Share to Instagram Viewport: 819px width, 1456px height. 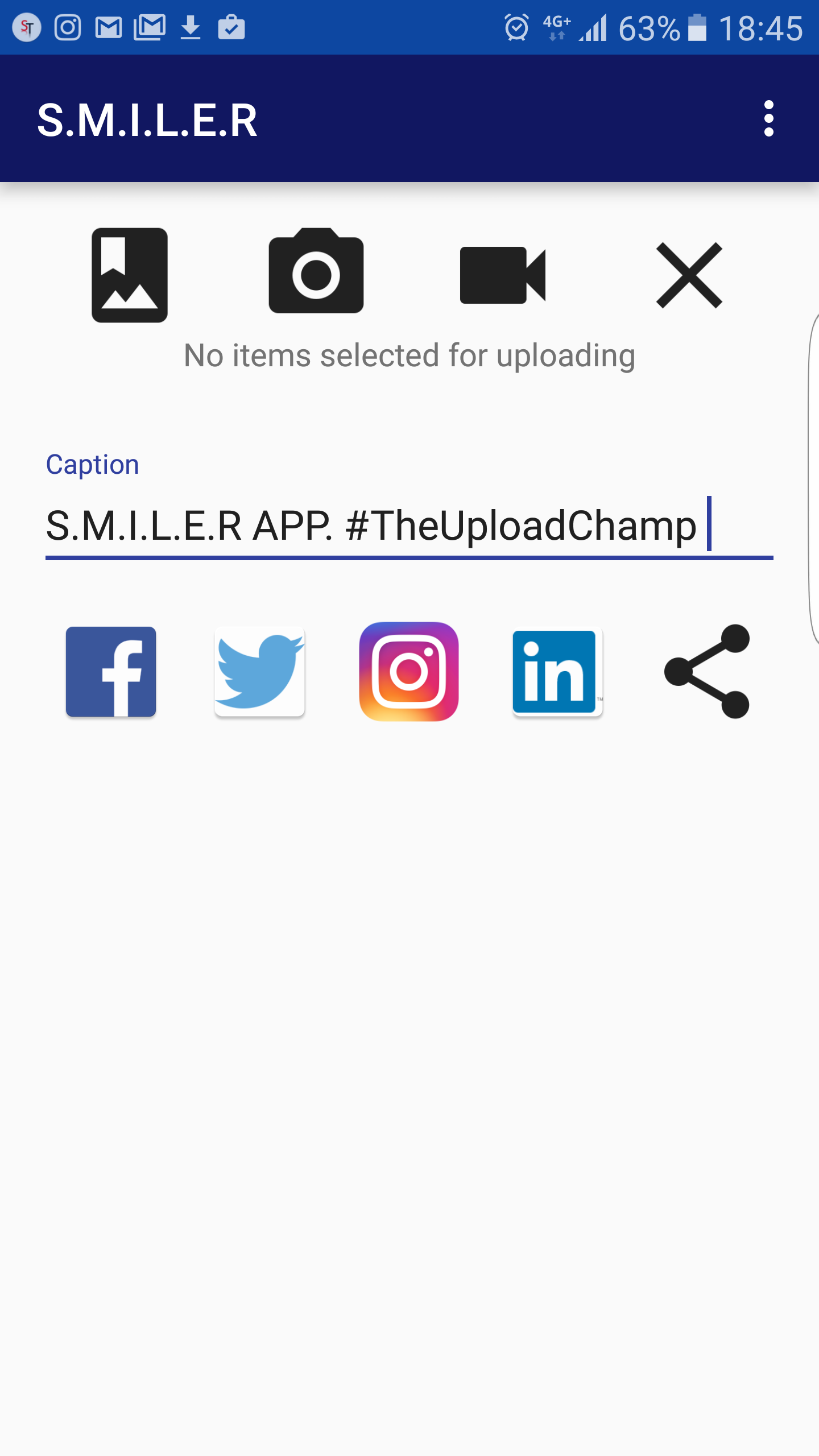409,672
